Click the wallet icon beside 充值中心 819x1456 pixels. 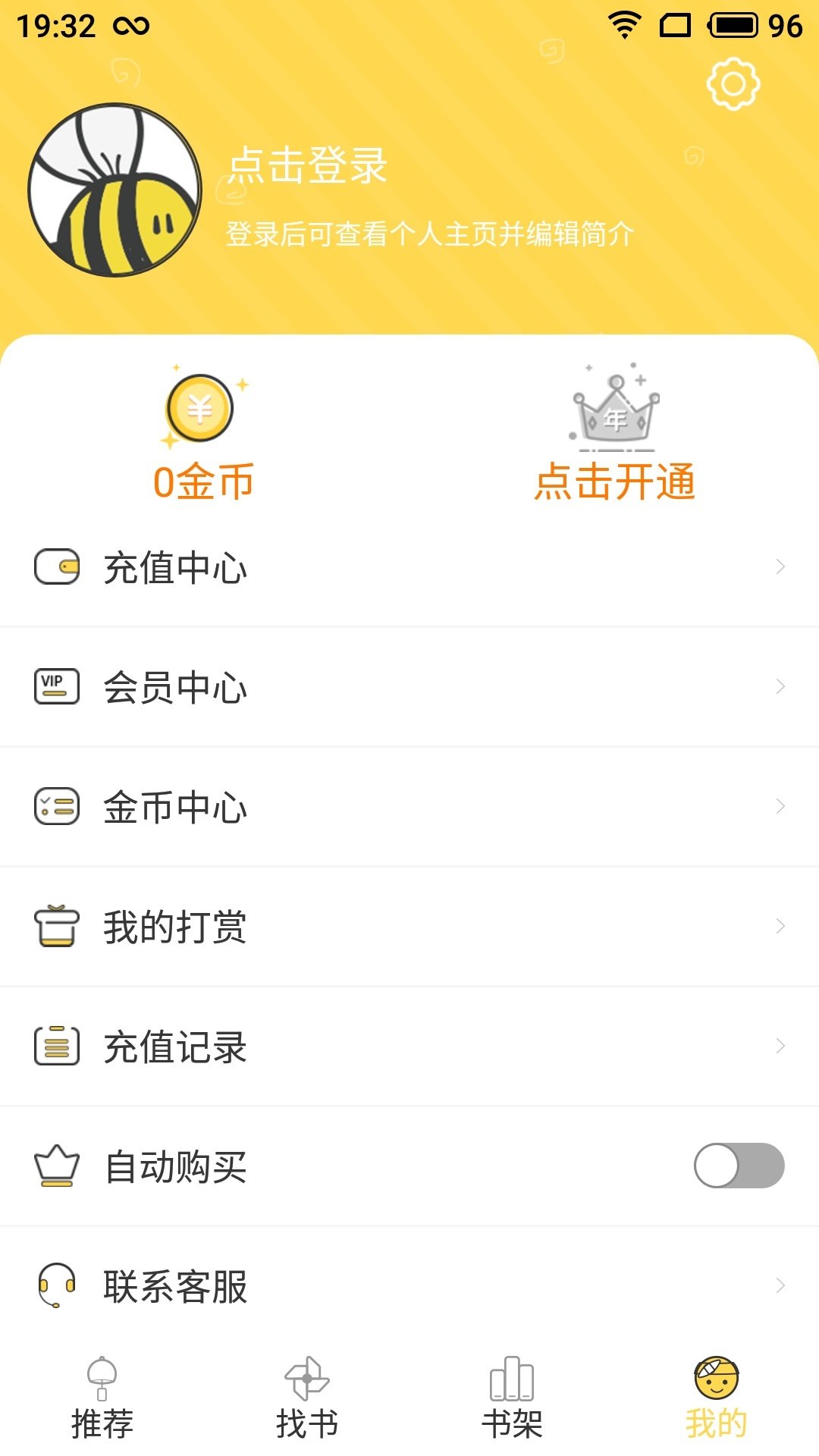(x=57, y=566)
